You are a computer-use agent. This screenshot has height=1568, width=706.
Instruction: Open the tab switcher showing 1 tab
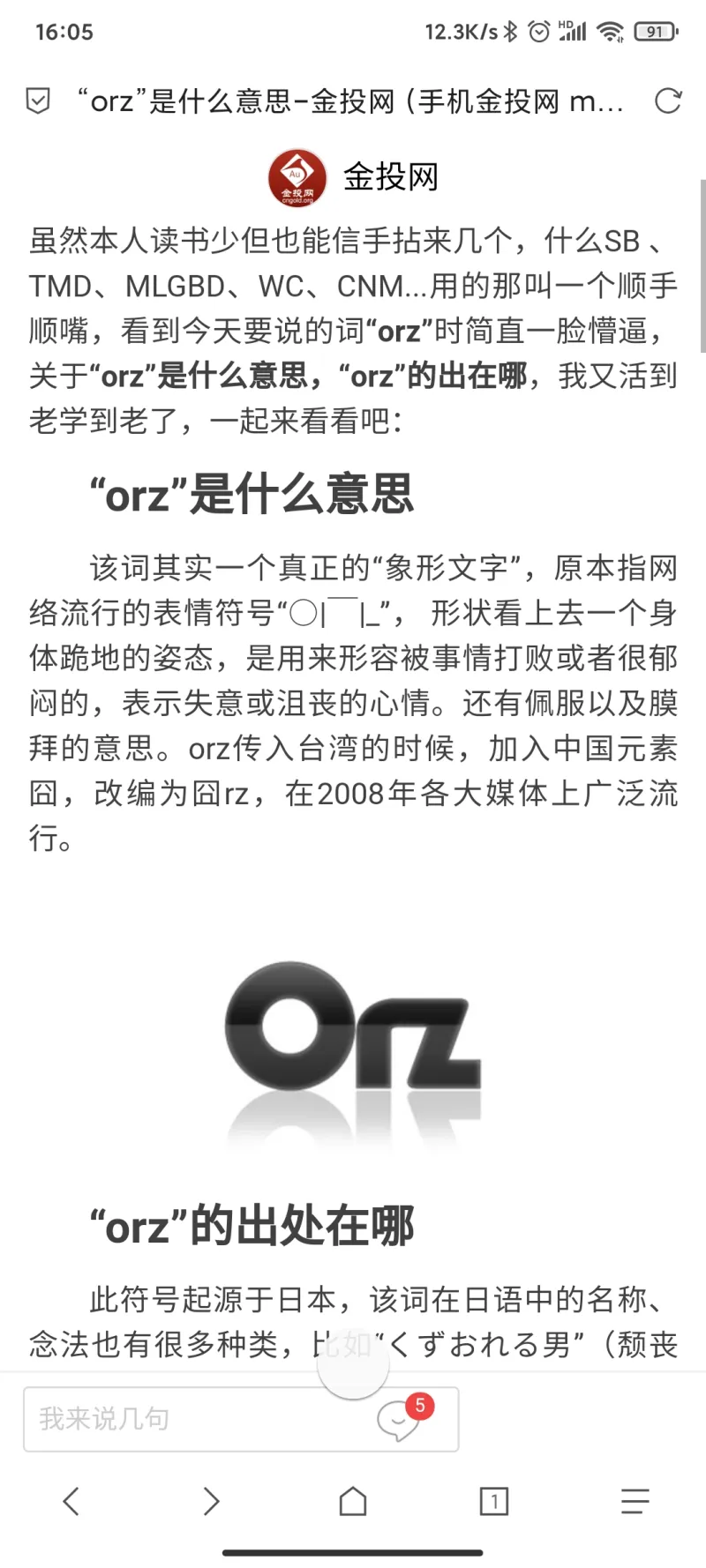[493, 1501]
